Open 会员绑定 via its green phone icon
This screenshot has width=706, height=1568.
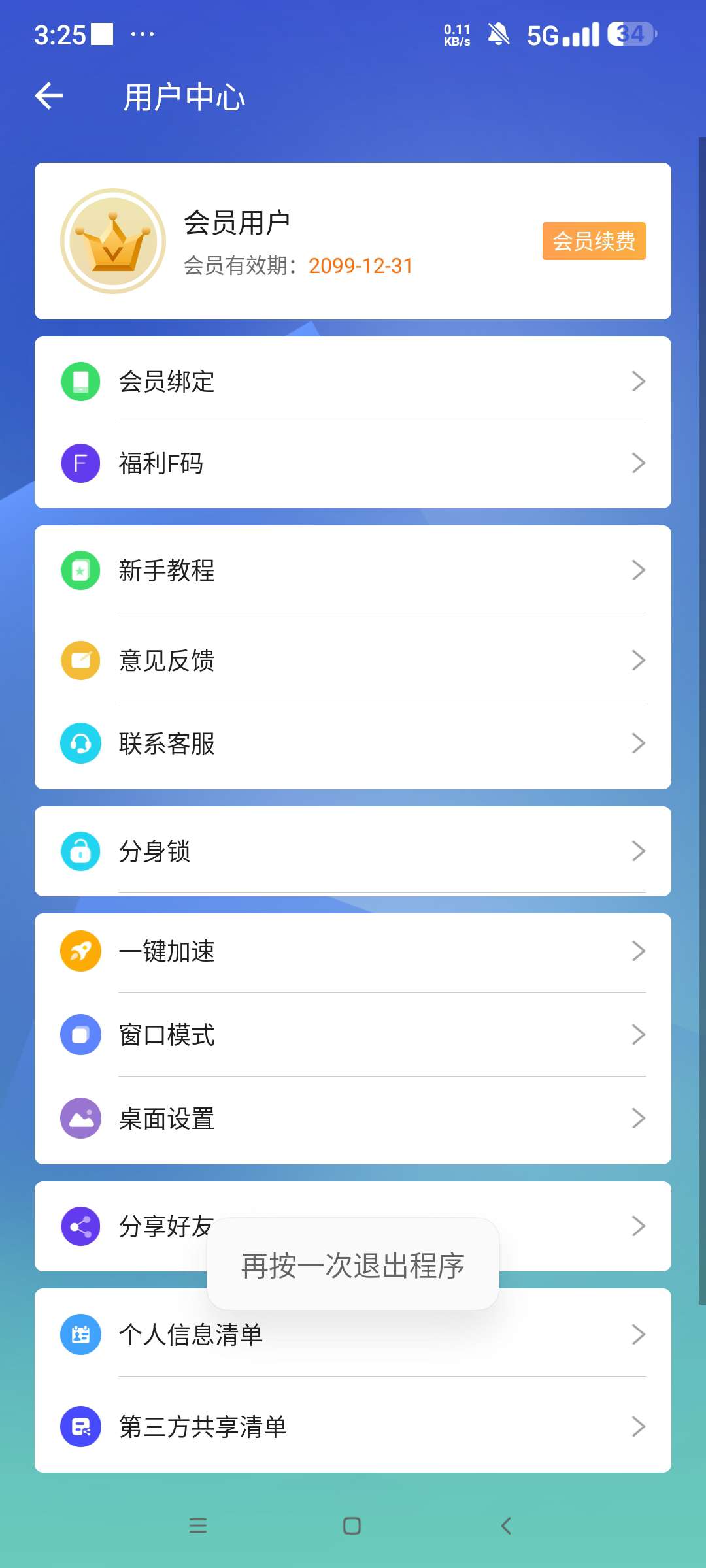[80, 381]
